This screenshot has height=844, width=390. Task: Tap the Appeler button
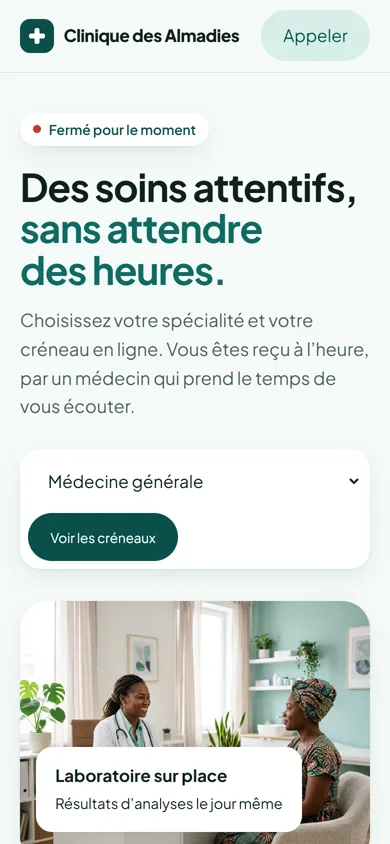point(315,36)
